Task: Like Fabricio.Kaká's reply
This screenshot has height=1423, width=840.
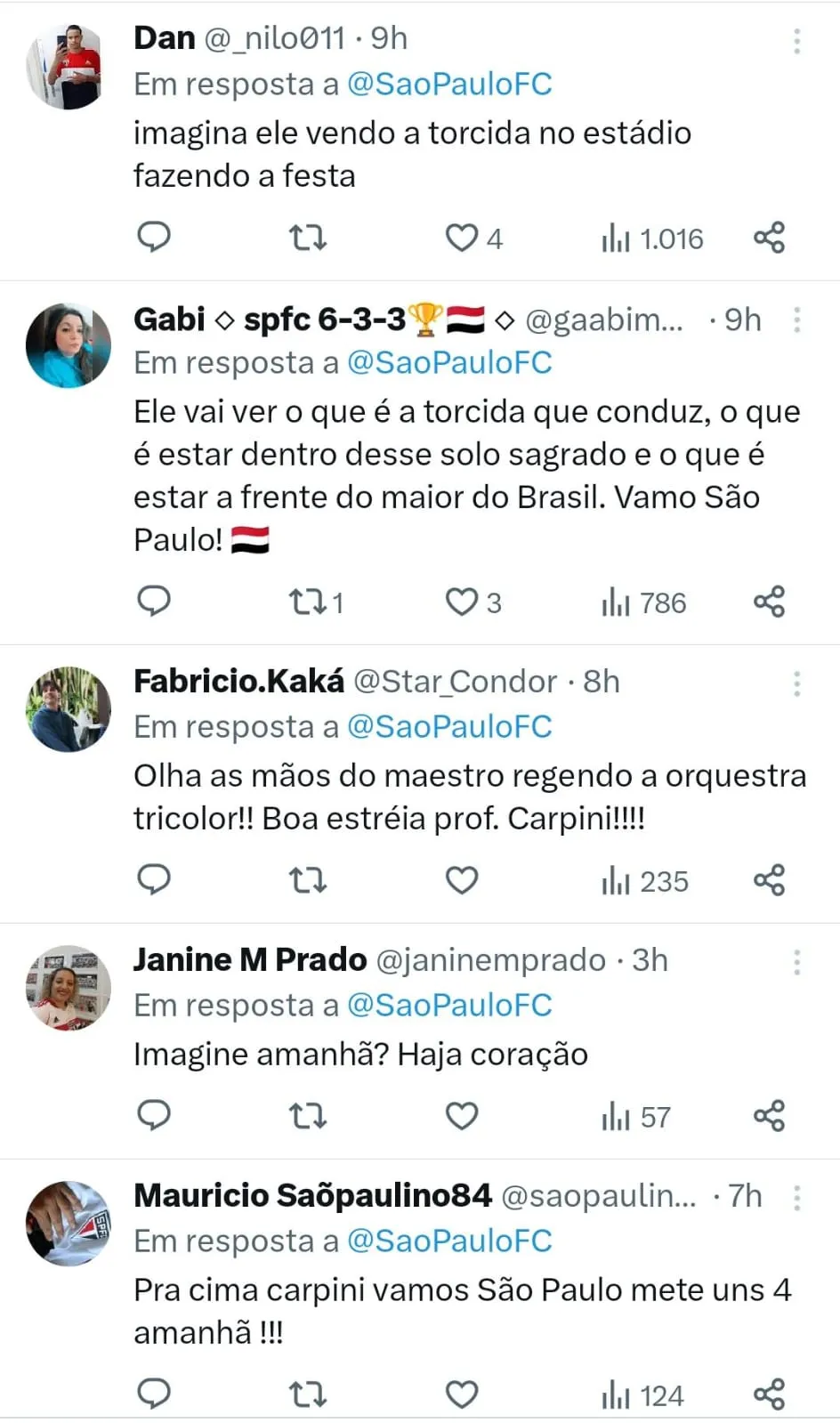Action: 462,880
